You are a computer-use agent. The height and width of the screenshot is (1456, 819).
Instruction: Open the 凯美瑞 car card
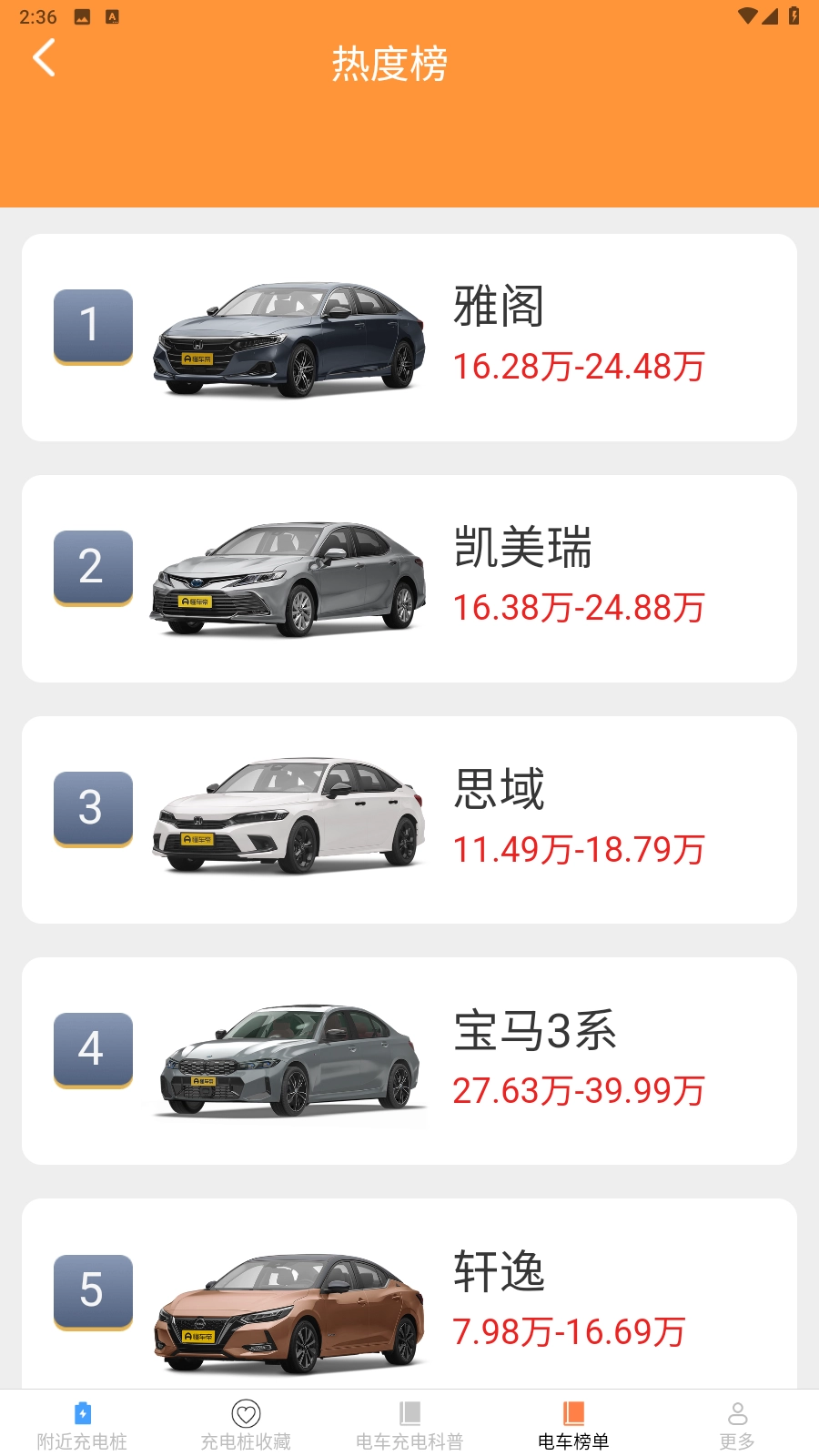(x=409, y=579)
